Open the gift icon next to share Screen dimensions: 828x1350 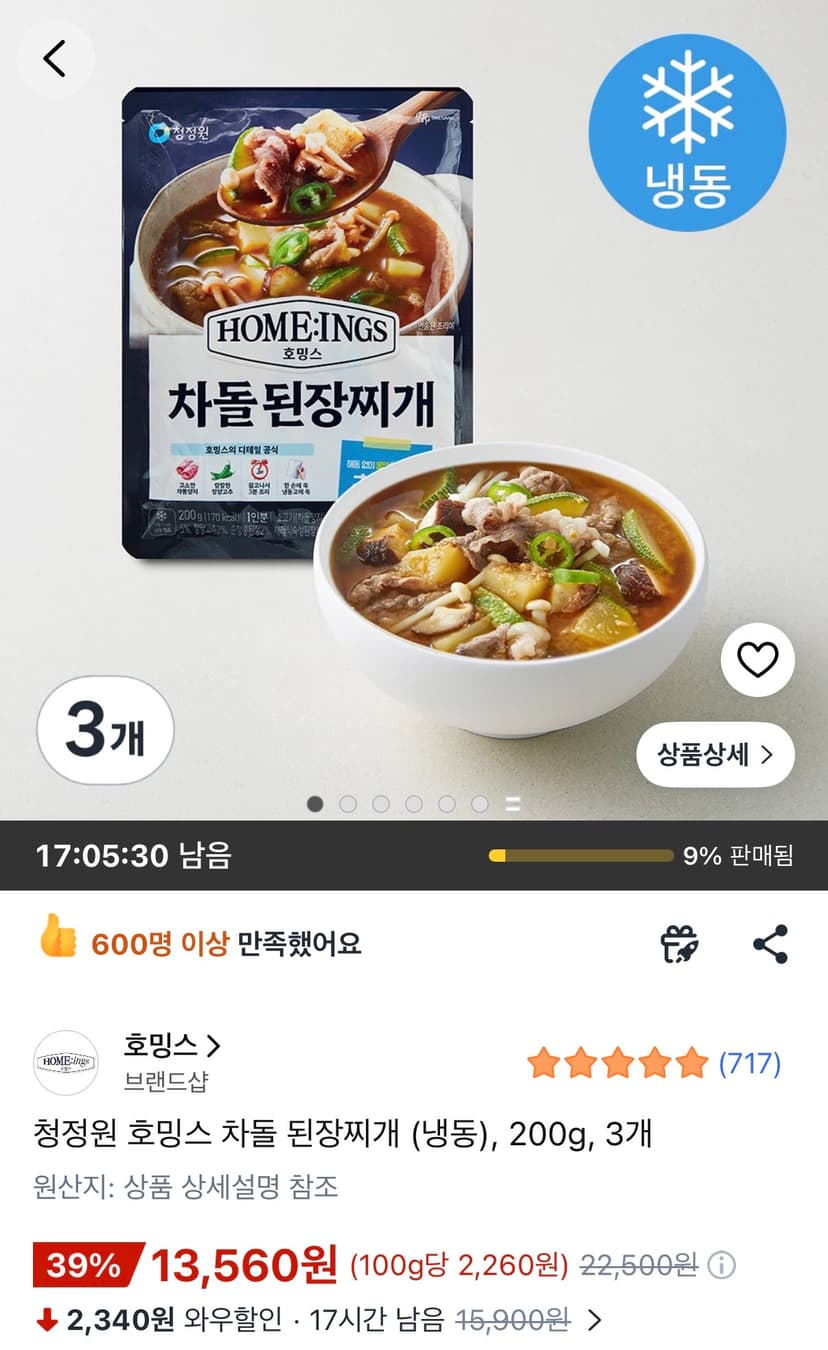680,944
